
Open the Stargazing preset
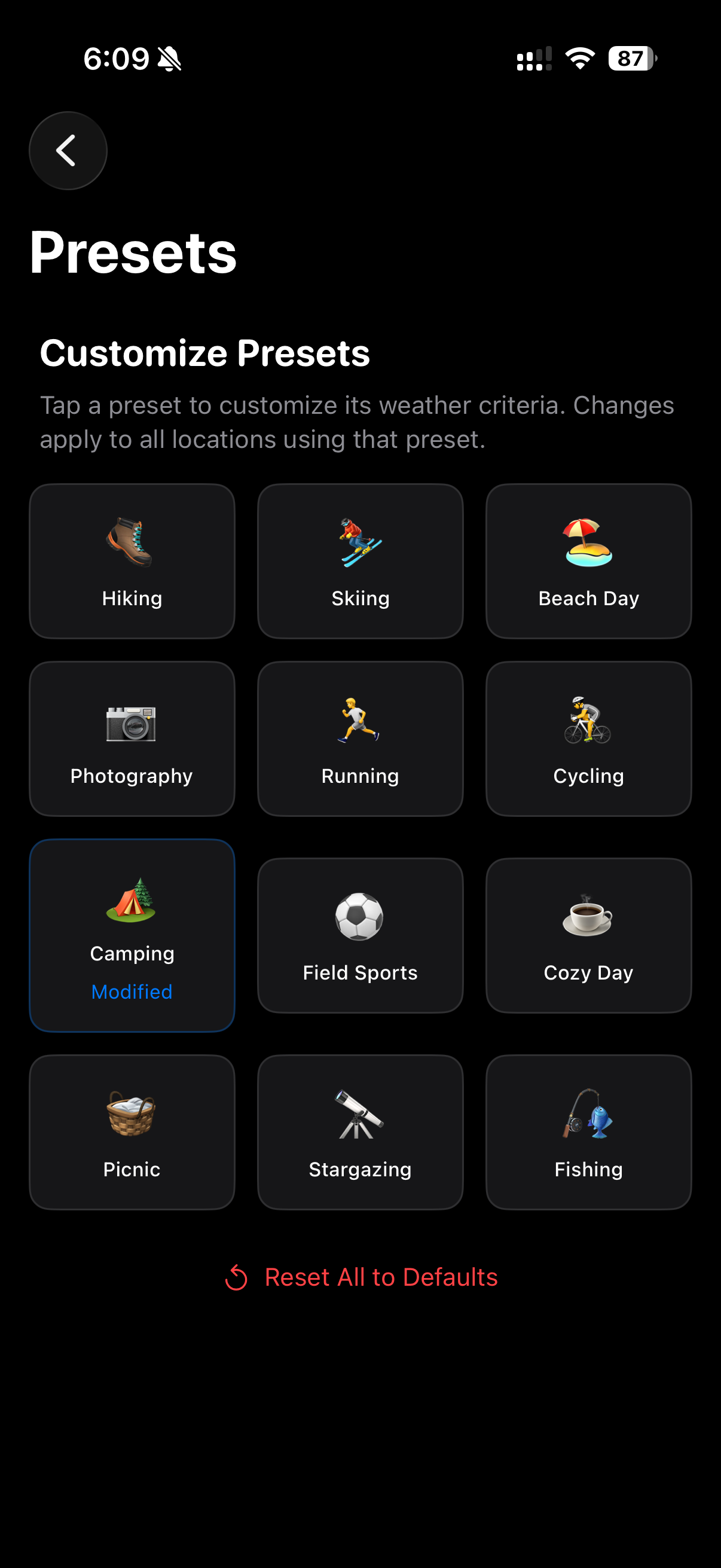tap(360, 1131)
